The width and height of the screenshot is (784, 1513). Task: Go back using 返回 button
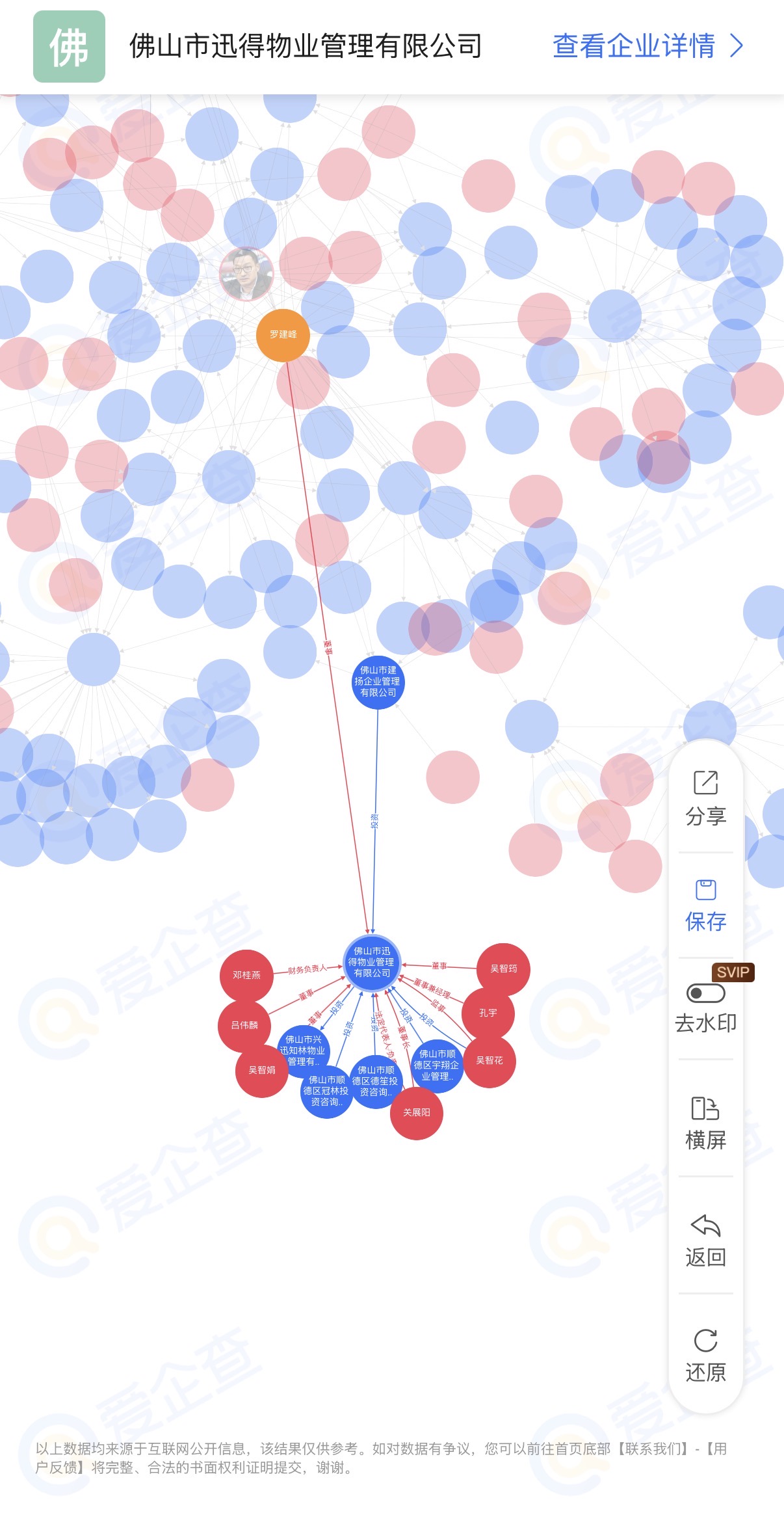click(x=705, y=1240)
